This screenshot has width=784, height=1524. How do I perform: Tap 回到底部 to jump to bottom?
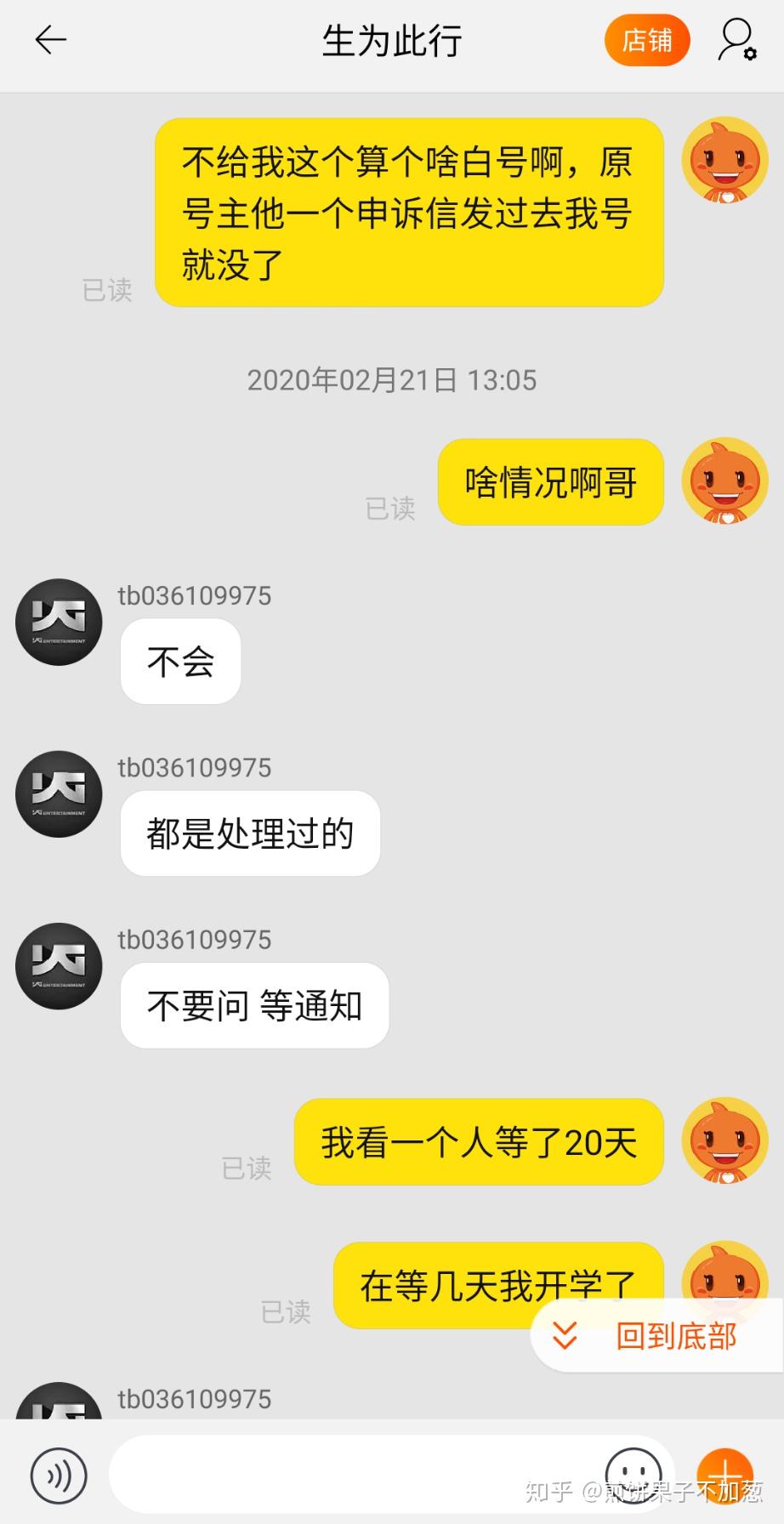pos(656,1336)
